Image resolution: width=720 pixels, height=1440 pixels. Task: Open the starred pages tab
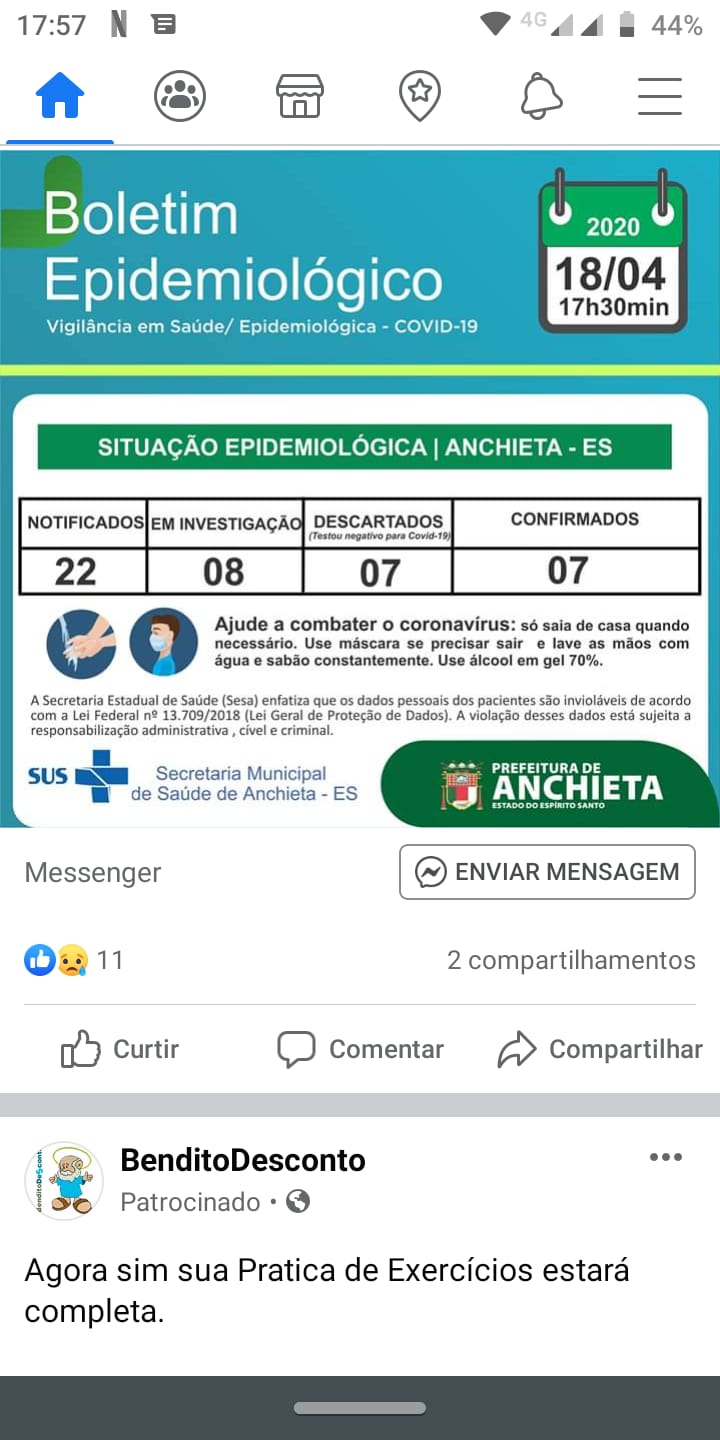pos(420,97)
